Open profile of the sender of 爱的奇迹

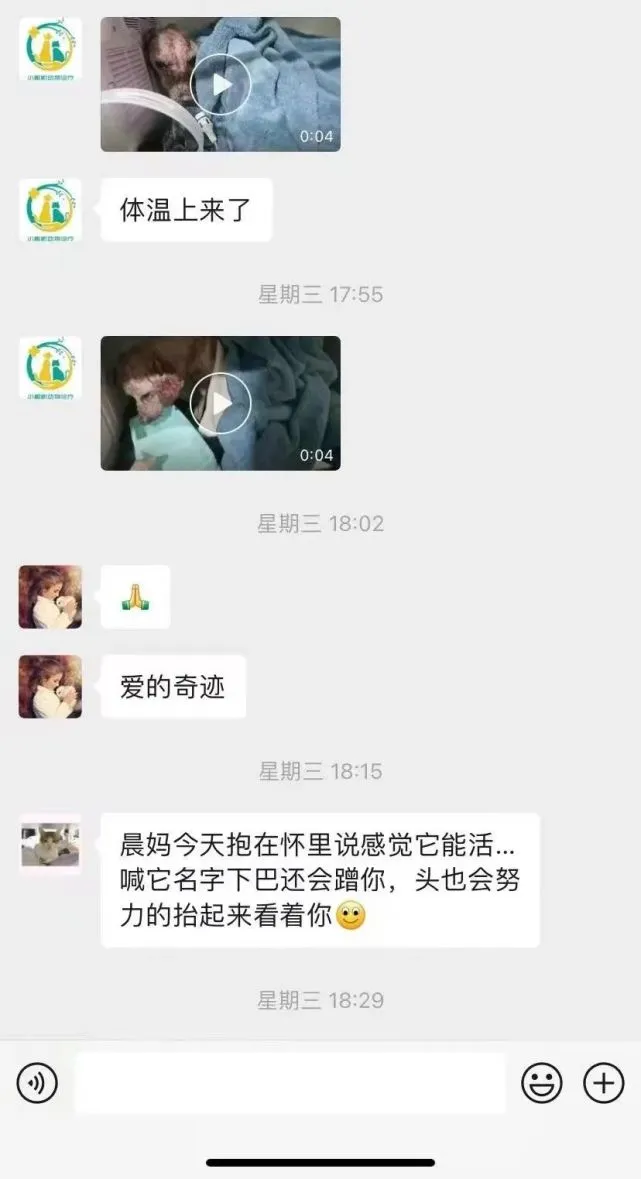click(x=50, y=686)
